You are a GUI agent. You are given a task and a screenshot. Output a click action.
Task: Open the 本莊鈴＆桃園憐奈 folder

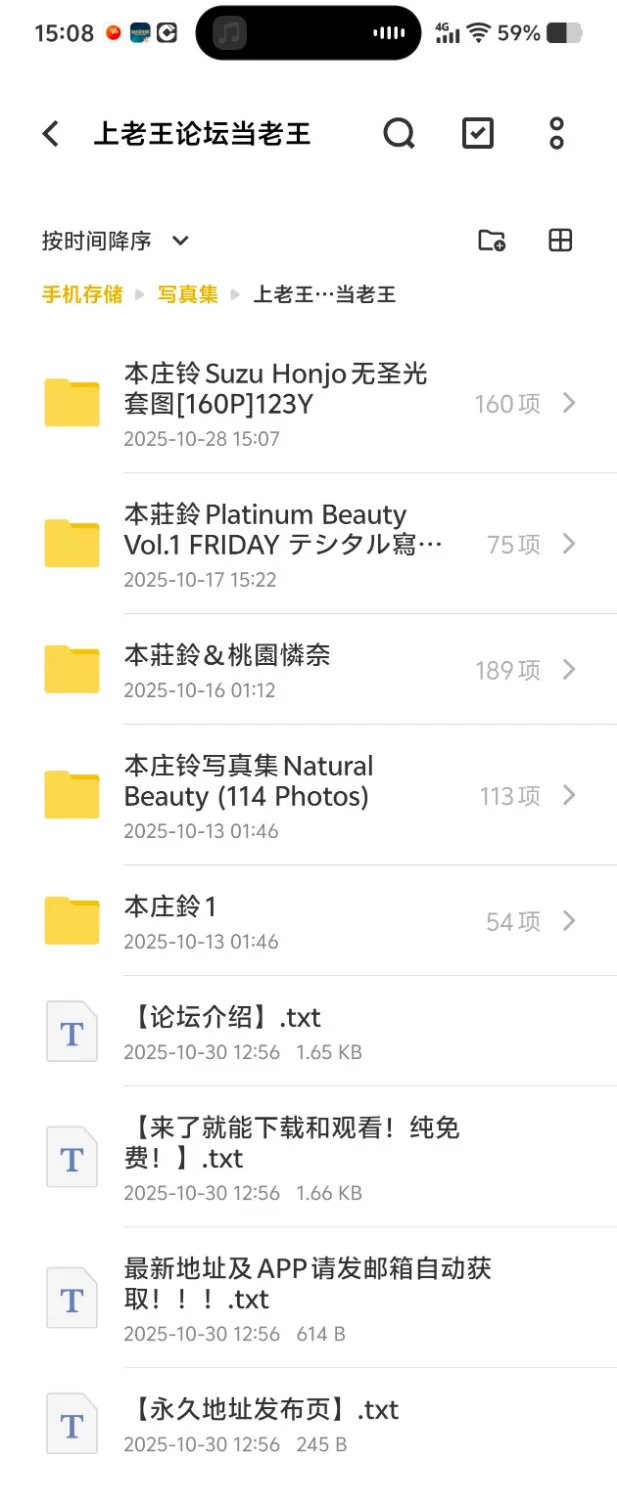point(300,669)
